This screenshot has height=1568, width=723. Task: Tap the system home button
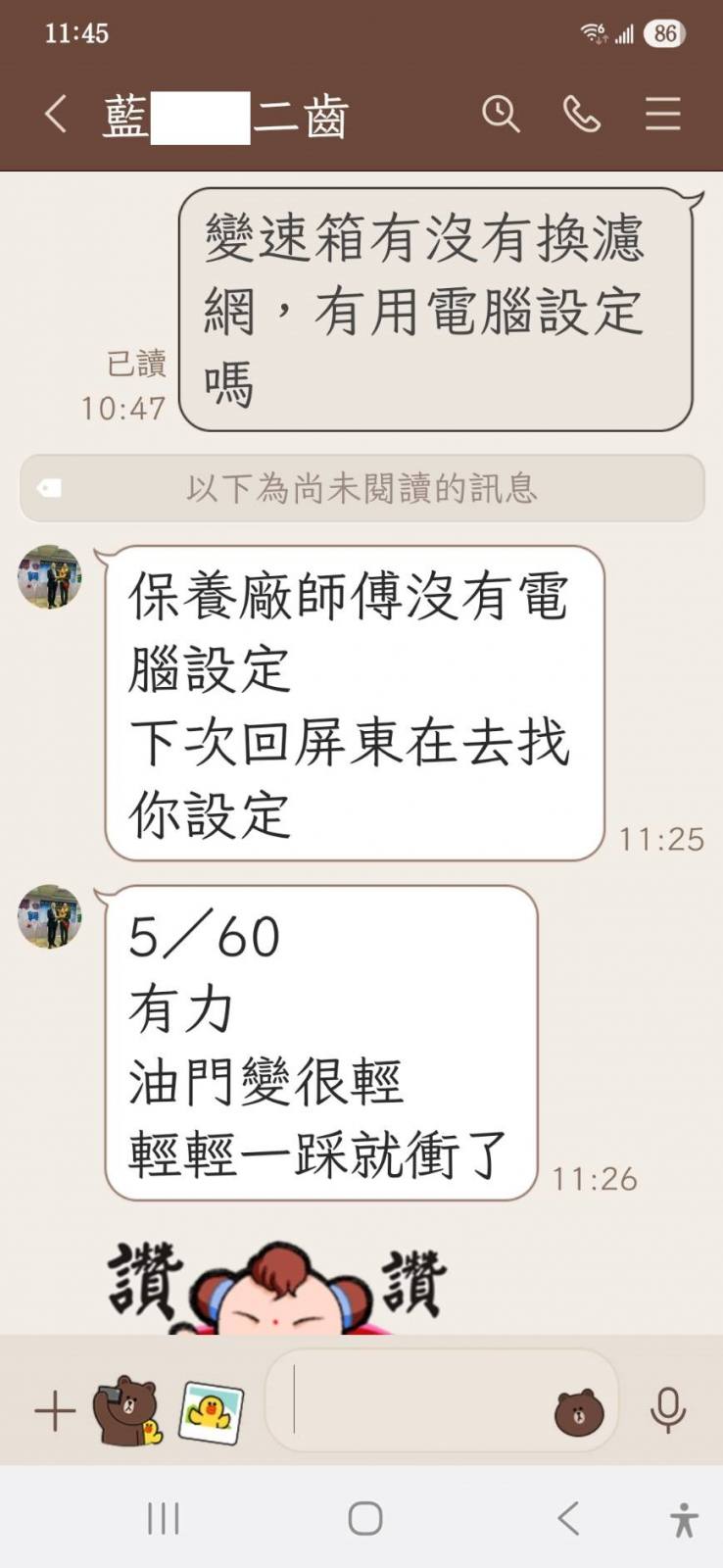(364, 1519)
